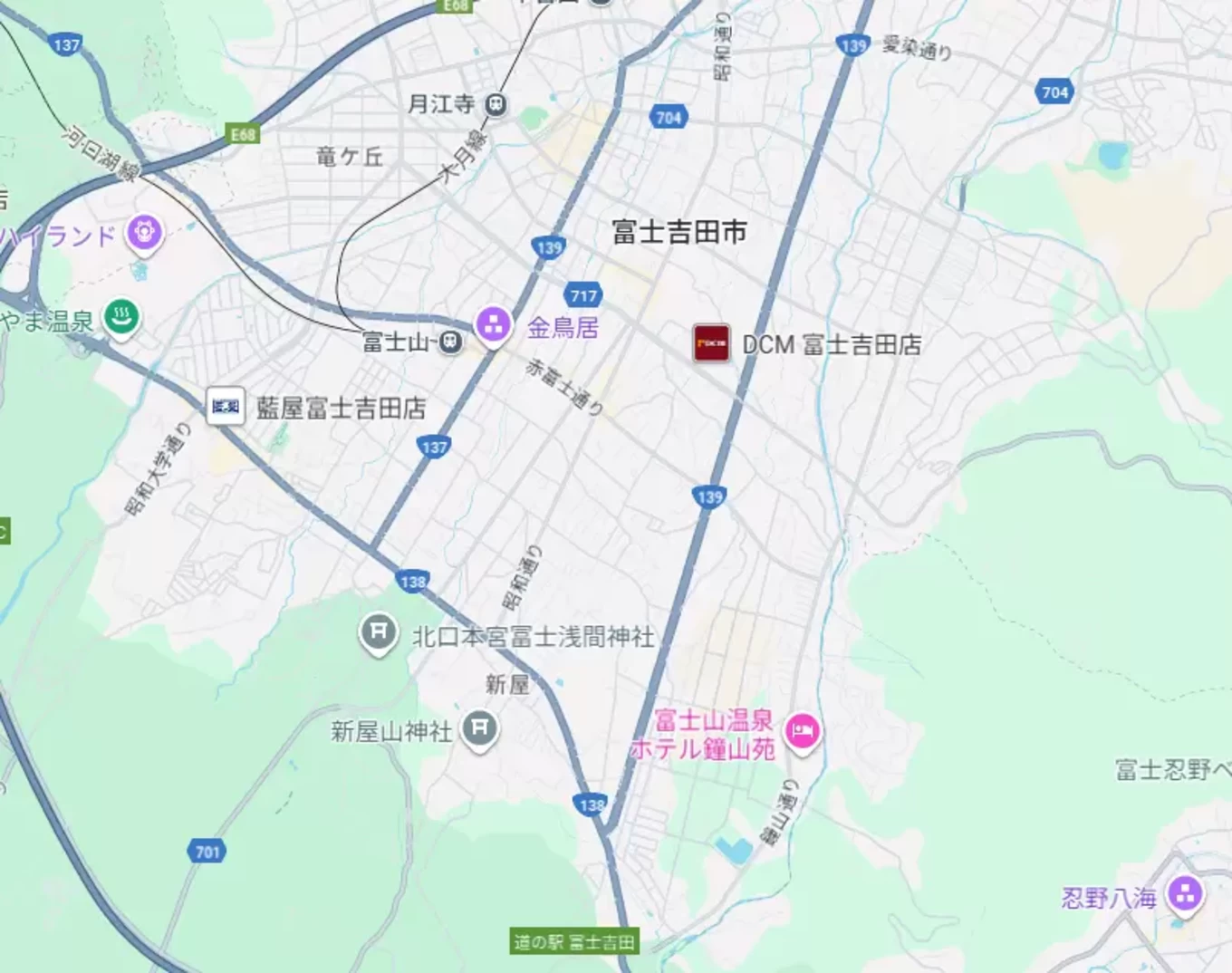
Task: Open the 金鳥居 attraction marker
Action: pos(493,324)
